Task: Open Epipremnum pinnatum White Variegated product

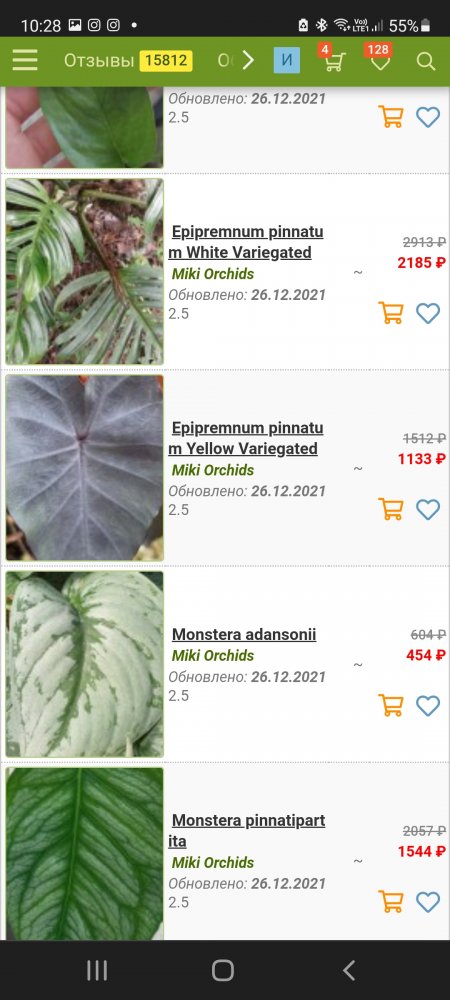Action: (245, 242)
